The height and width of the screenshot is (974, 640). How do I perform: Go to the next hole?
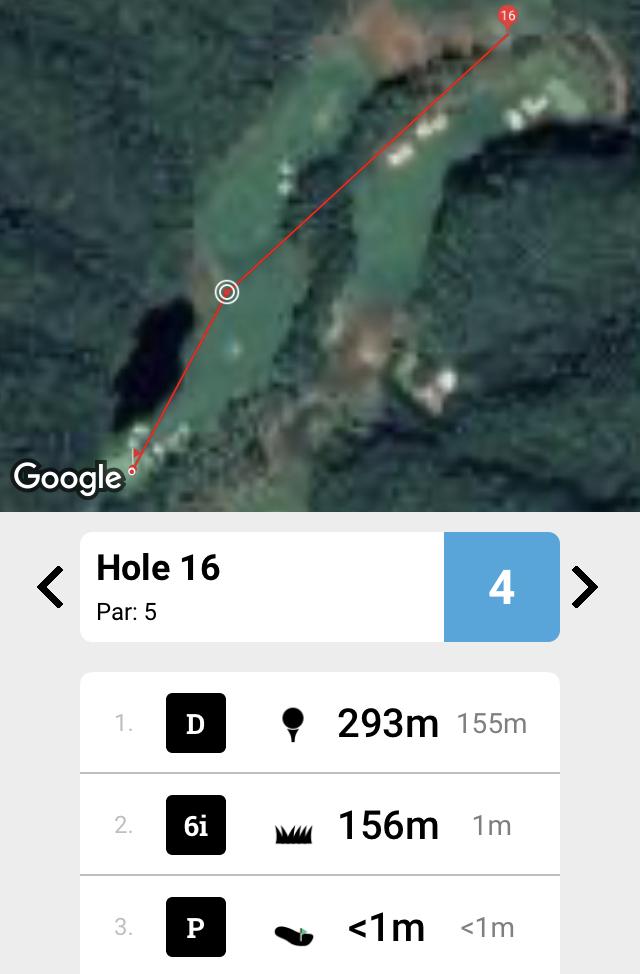click(x=585, y=587)
